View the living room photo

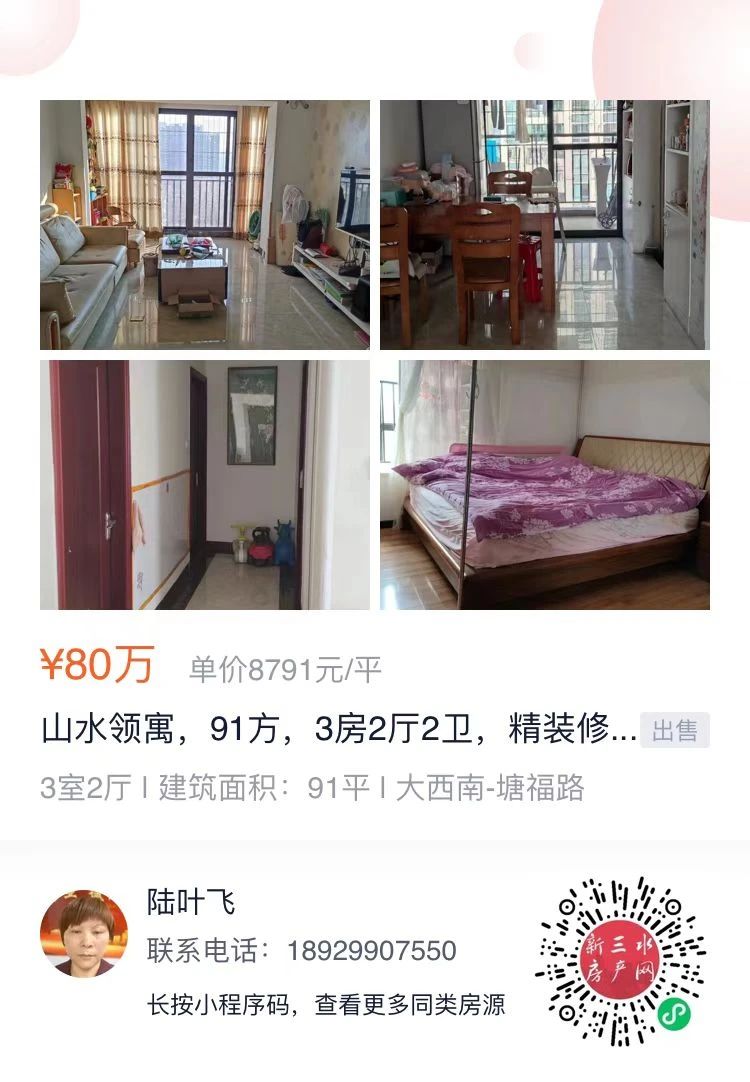tap(202, 222)
